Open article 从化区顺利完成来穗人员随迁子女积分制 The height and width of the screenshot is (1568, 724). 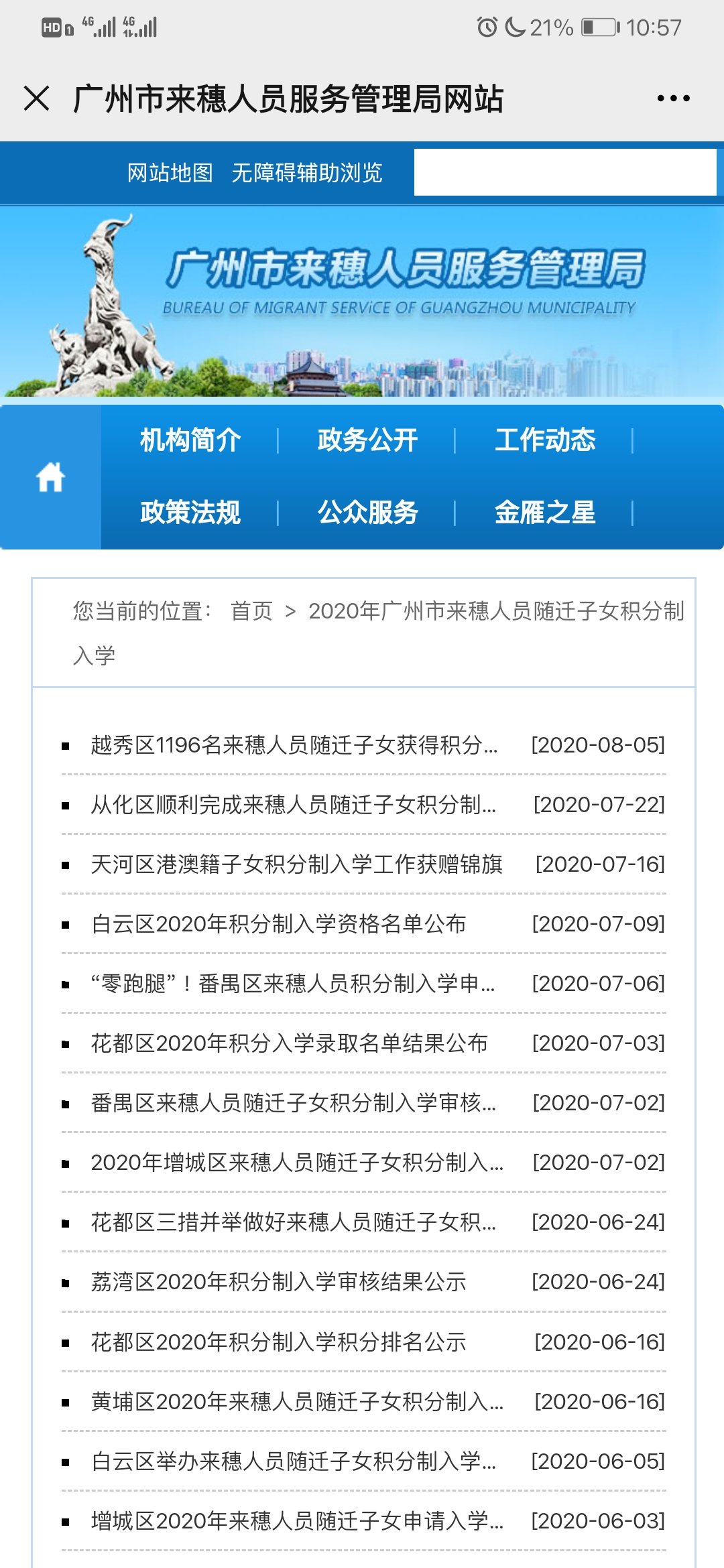(294, 804)
